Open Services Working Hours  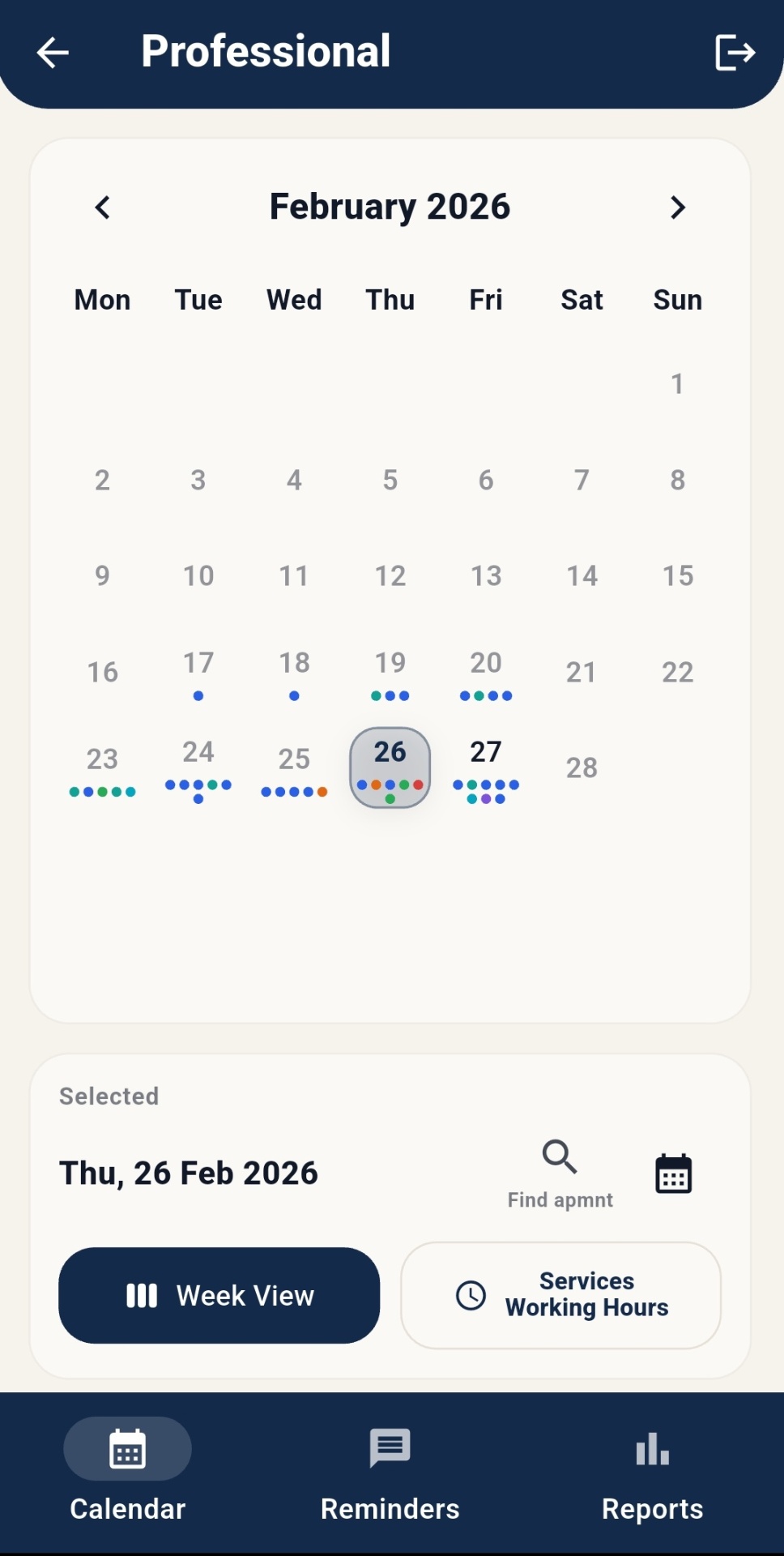(x=560, y=1295)
